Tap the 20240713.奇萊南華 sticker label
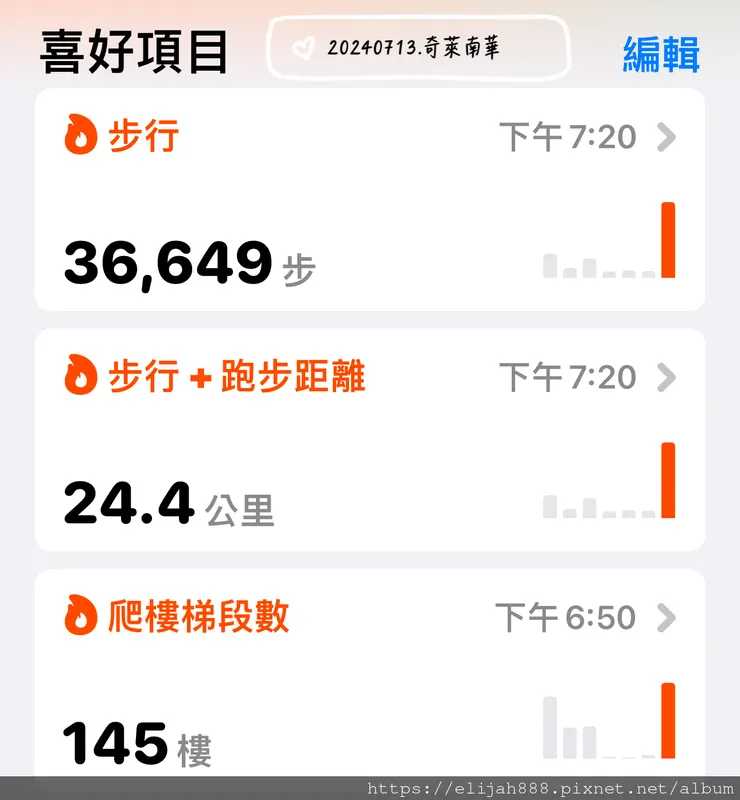 pyautogui.click(x=415, y=48)
